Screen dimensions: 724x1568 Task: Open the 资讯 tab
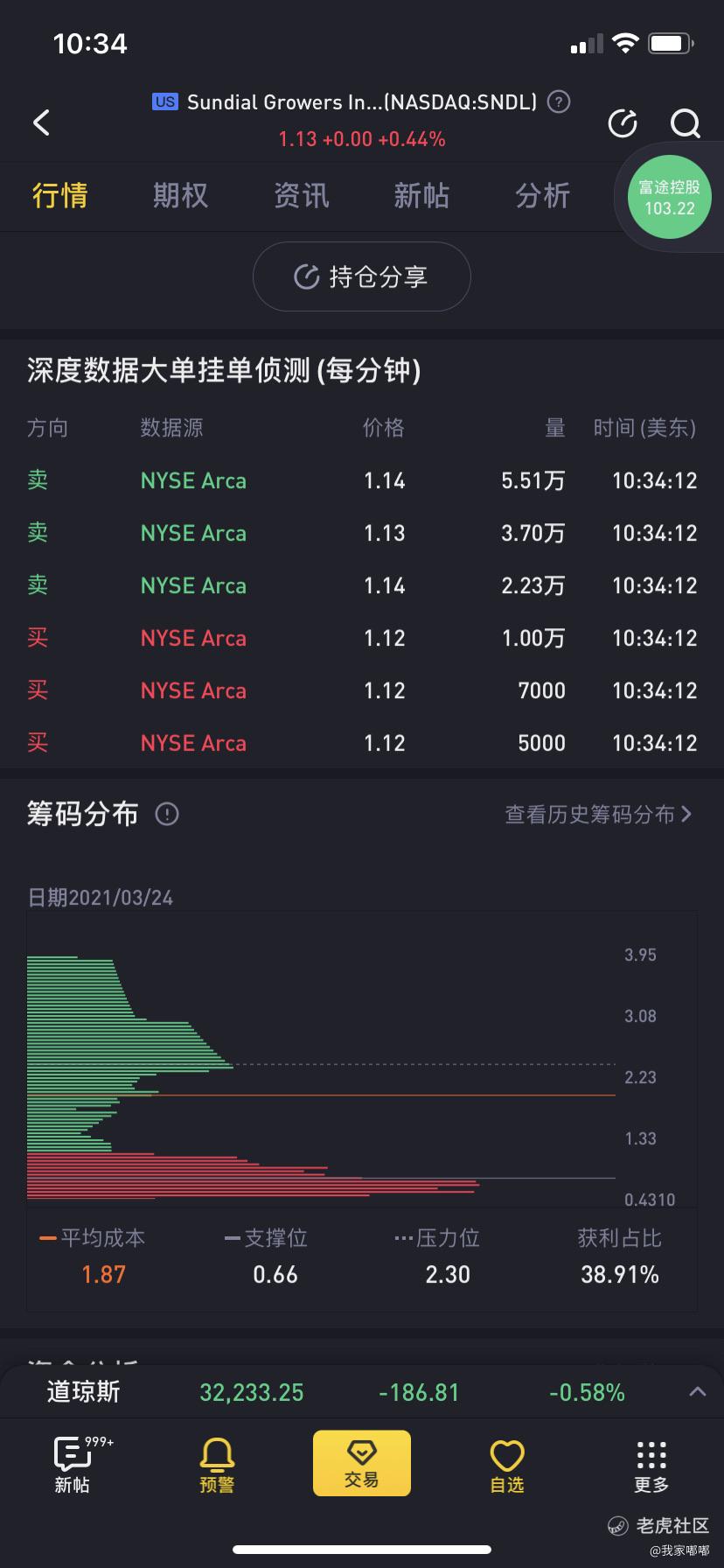[301, 195]
